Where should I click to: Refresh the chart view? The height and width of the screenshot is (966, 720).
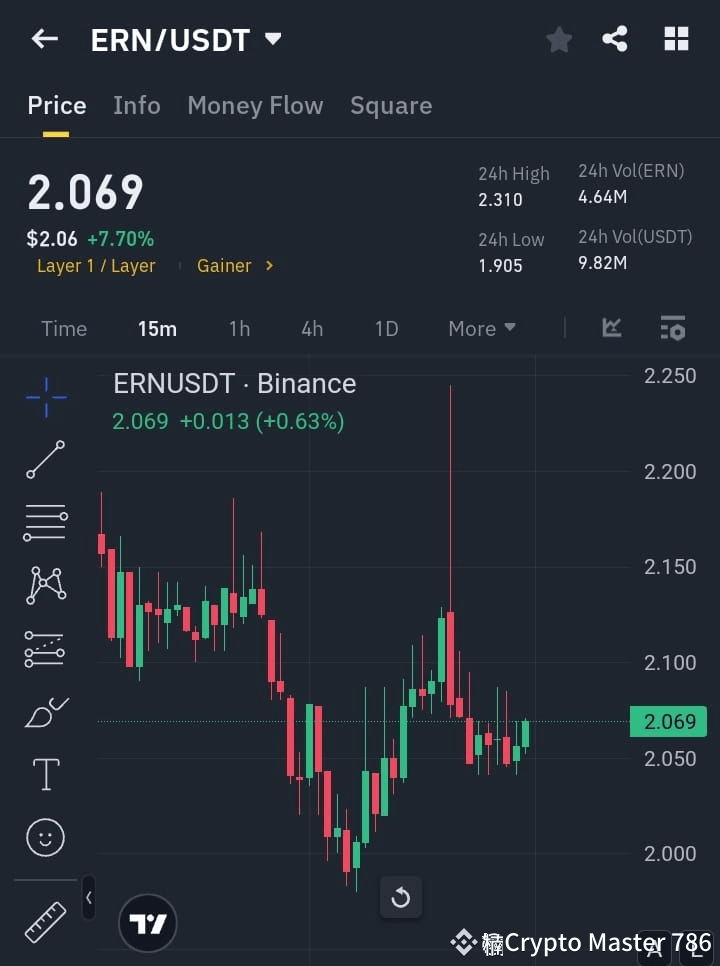(x=401, y=898)
